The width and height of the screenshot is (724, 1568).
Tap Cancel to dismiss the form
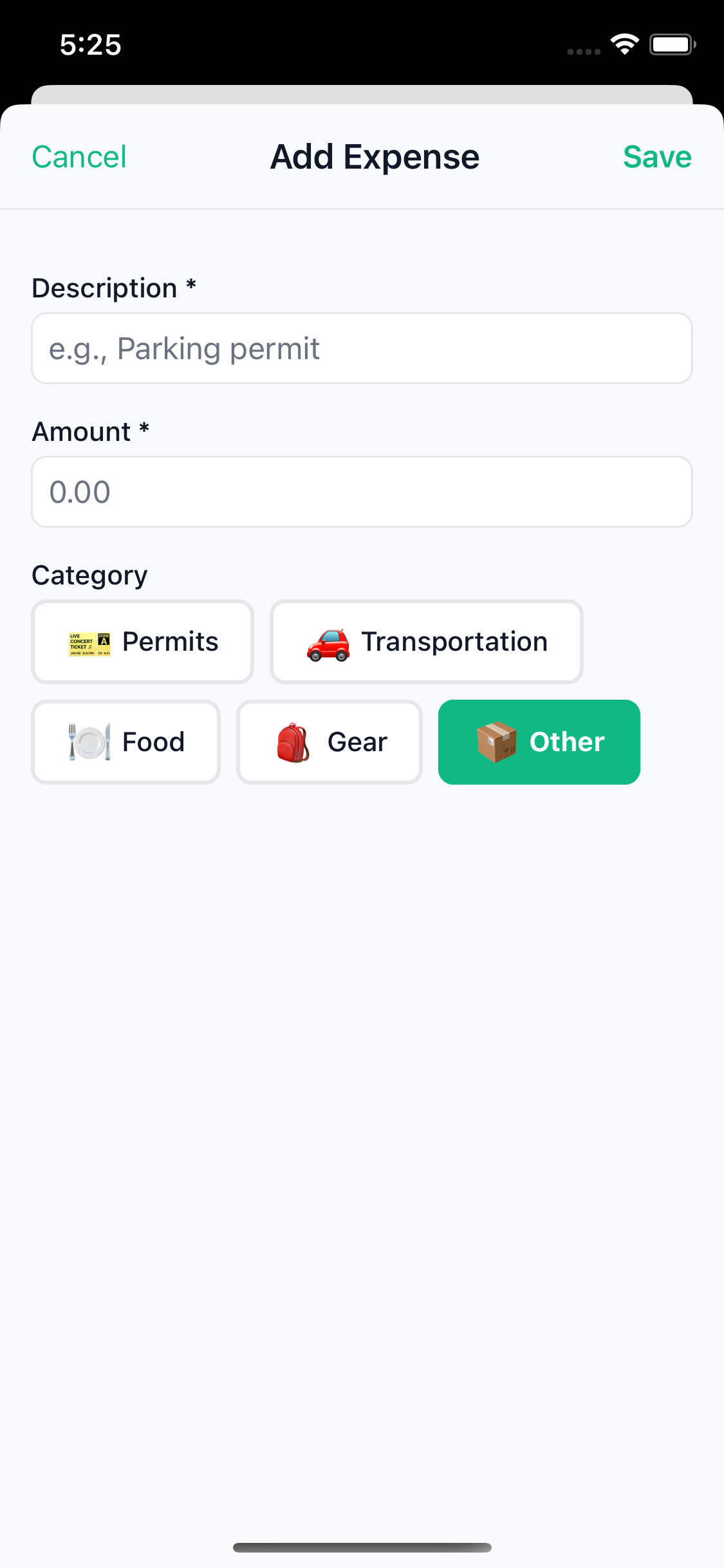click(79, 156)
